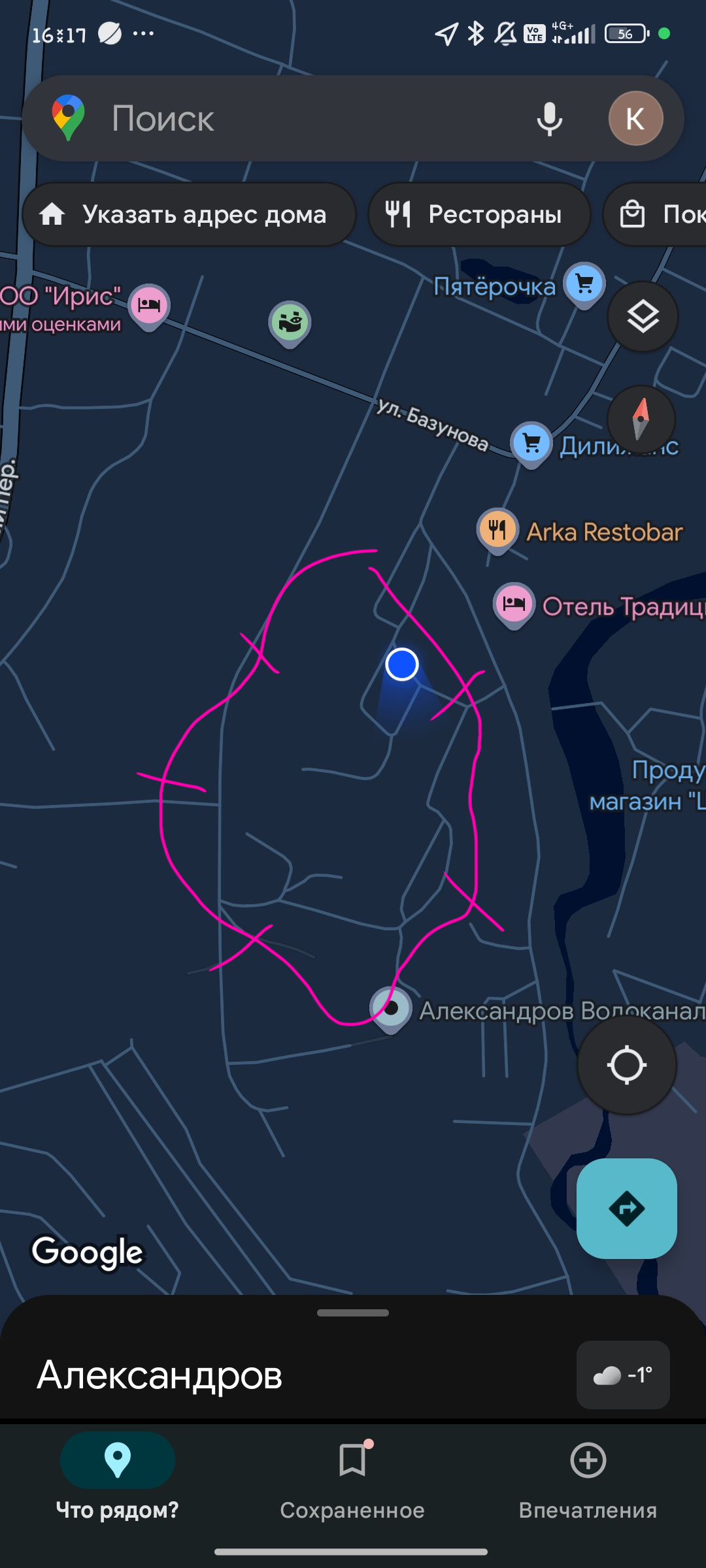Reset map orientation with the compass
The image size is (706, 1568).
[641, 419]
